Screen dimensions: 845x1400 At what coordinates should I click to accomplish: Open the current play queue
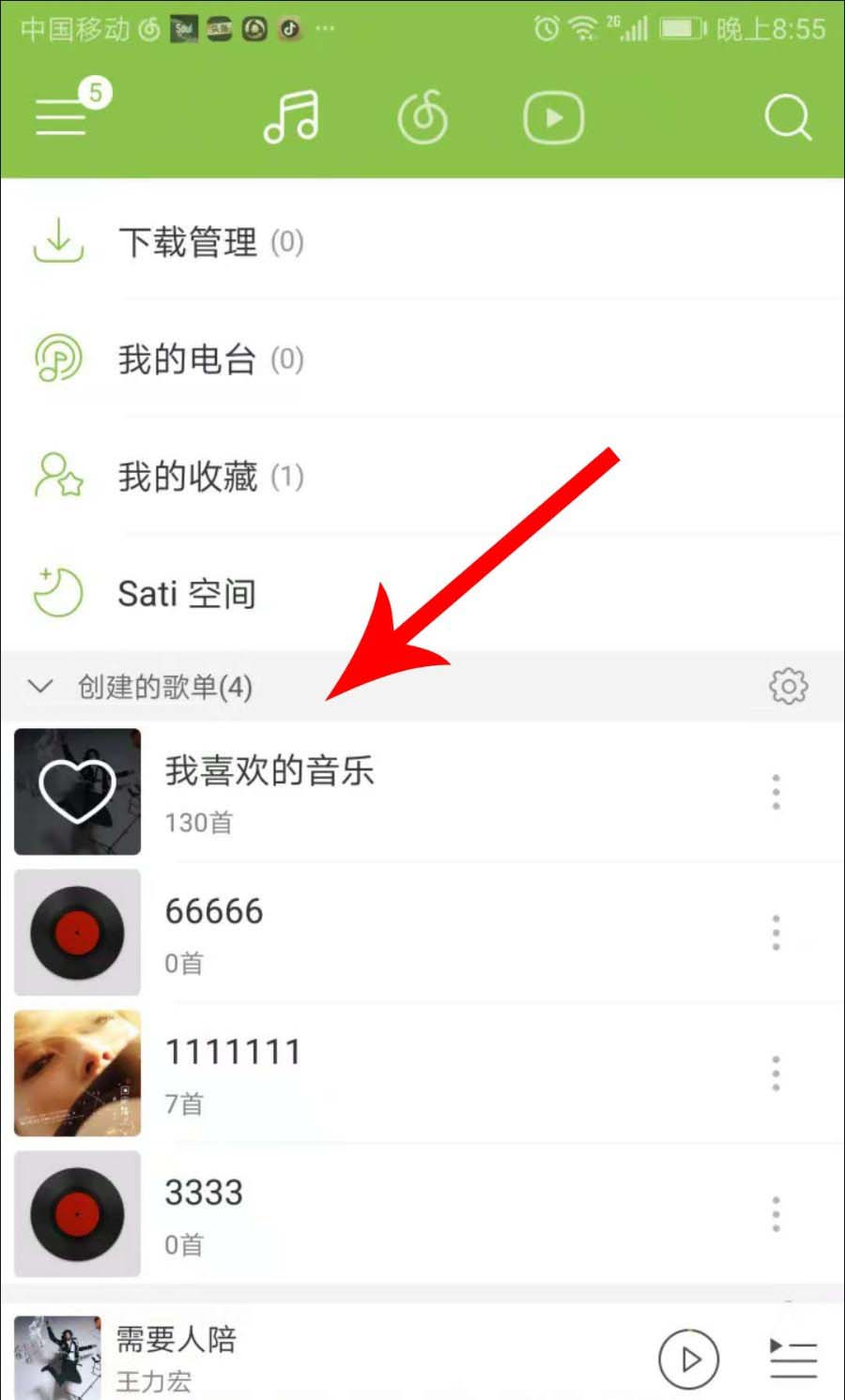click(793, 1358)
